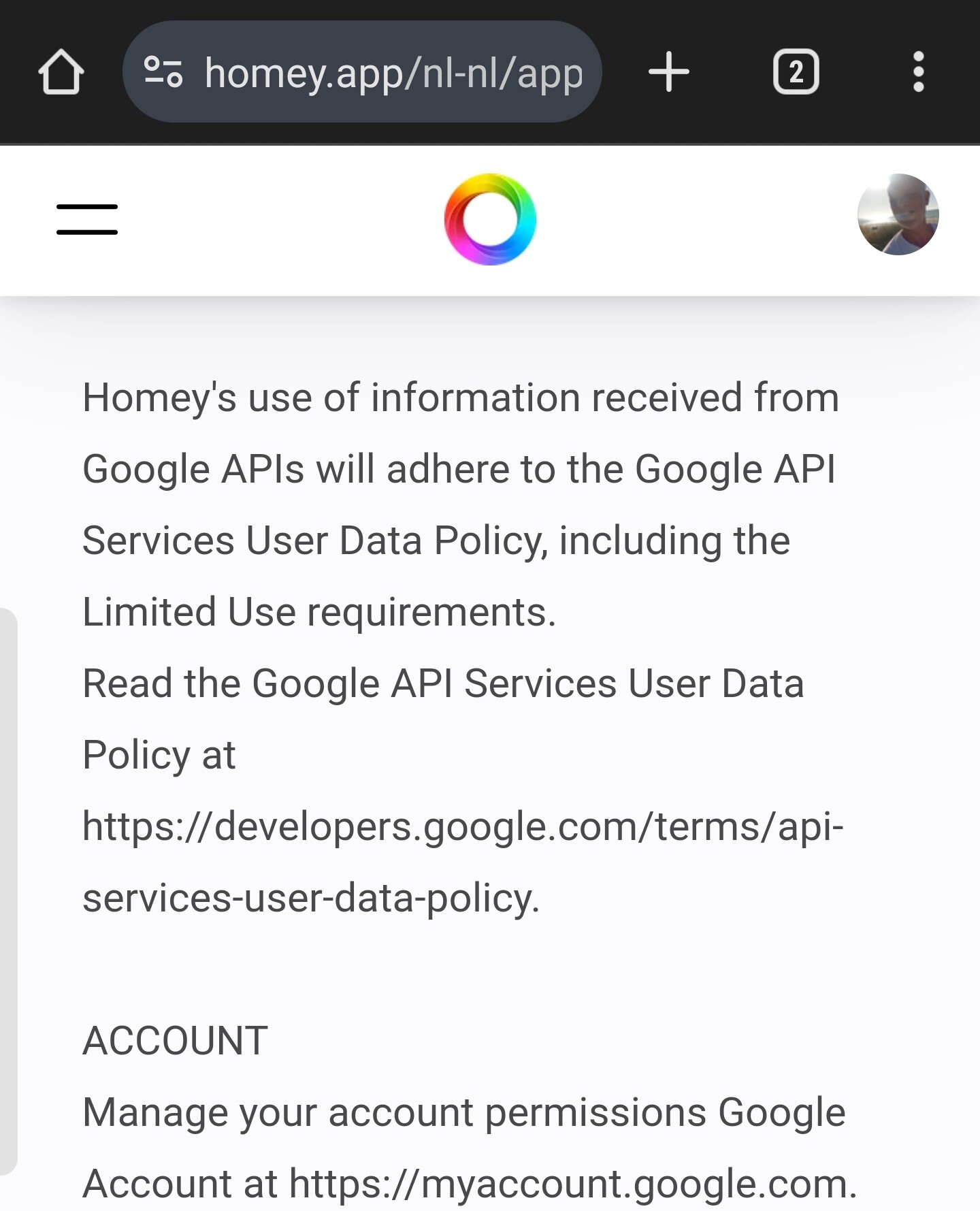This screenshot has height=1211, width=980.
Task: Tap the homey.app address bar
Action: click(393, 72)
